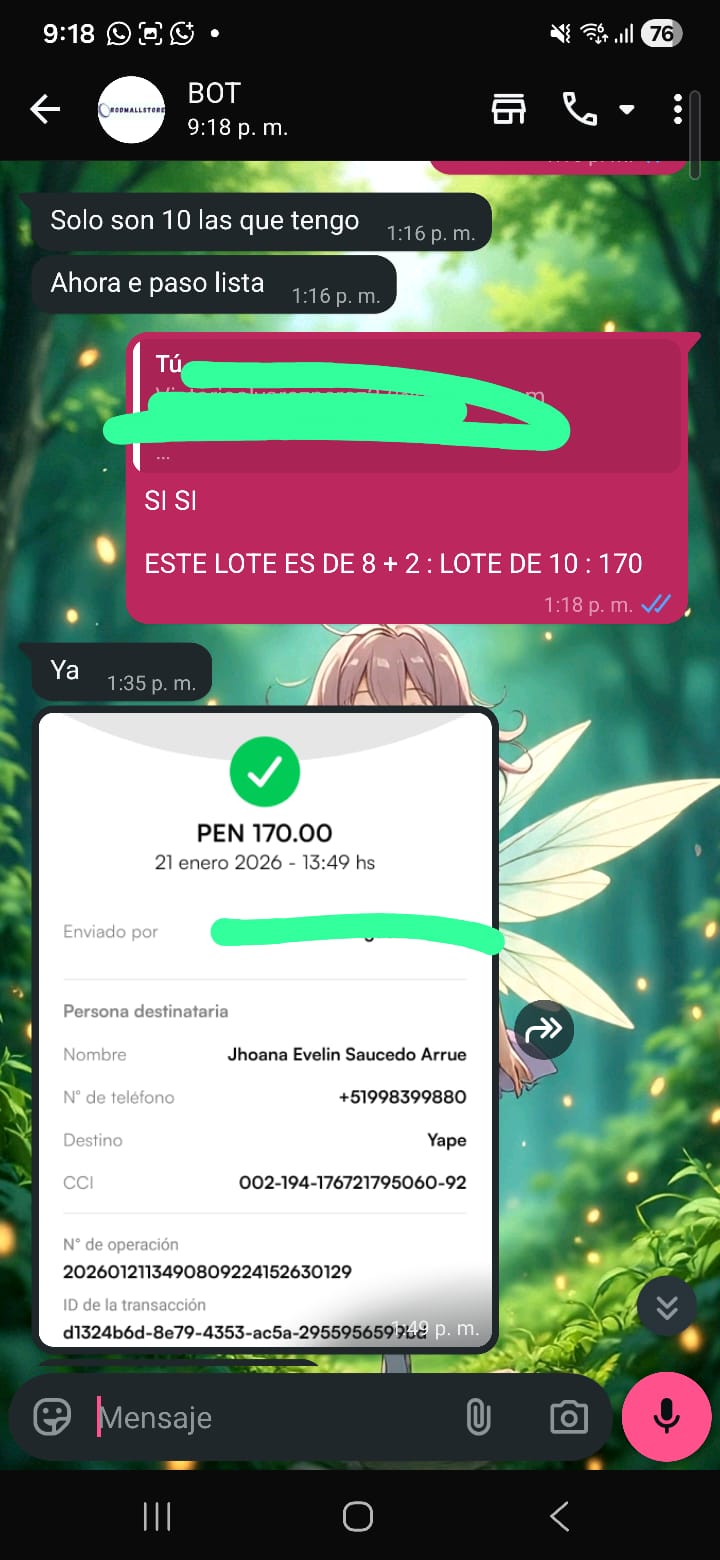Open the camera from the message bar
This screenshot has height=1560, width=720.
pyautogui.click(x=569, y=1417)
